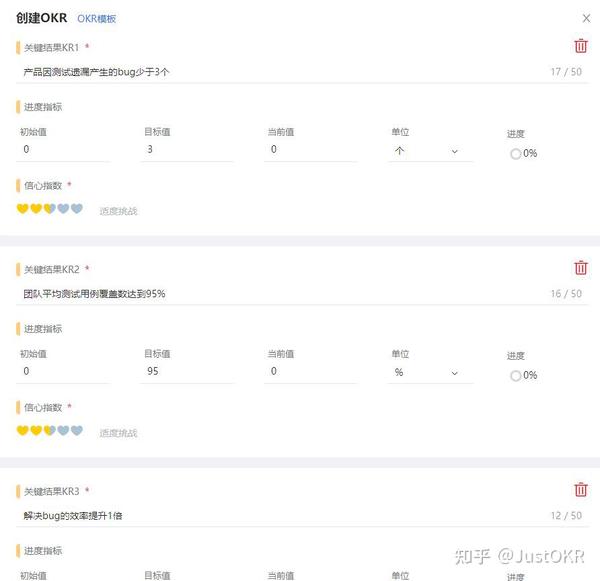
Task: Expand the 单位 dropdown showing 个
Action: tap(429, 151)
